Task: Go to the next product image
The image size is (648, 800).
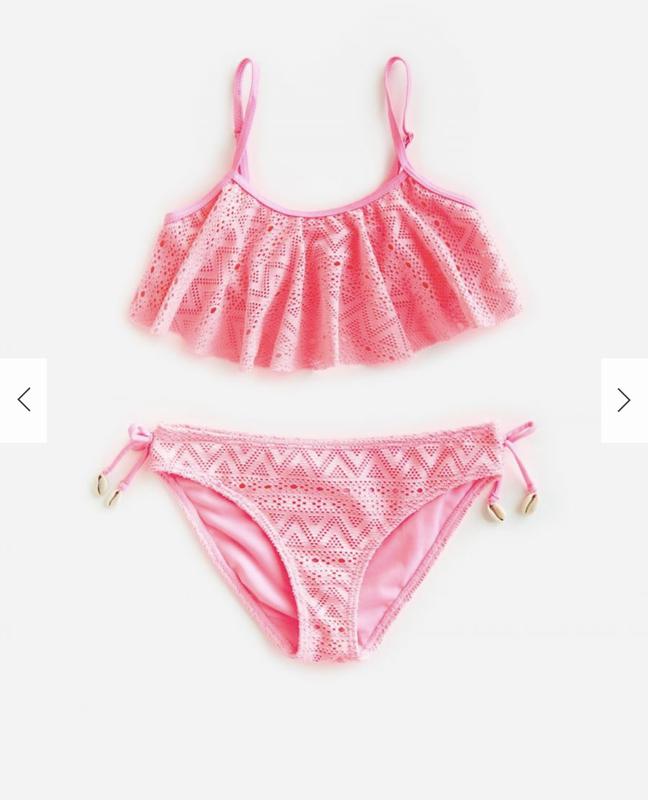Action: click(x=624, y=400)
